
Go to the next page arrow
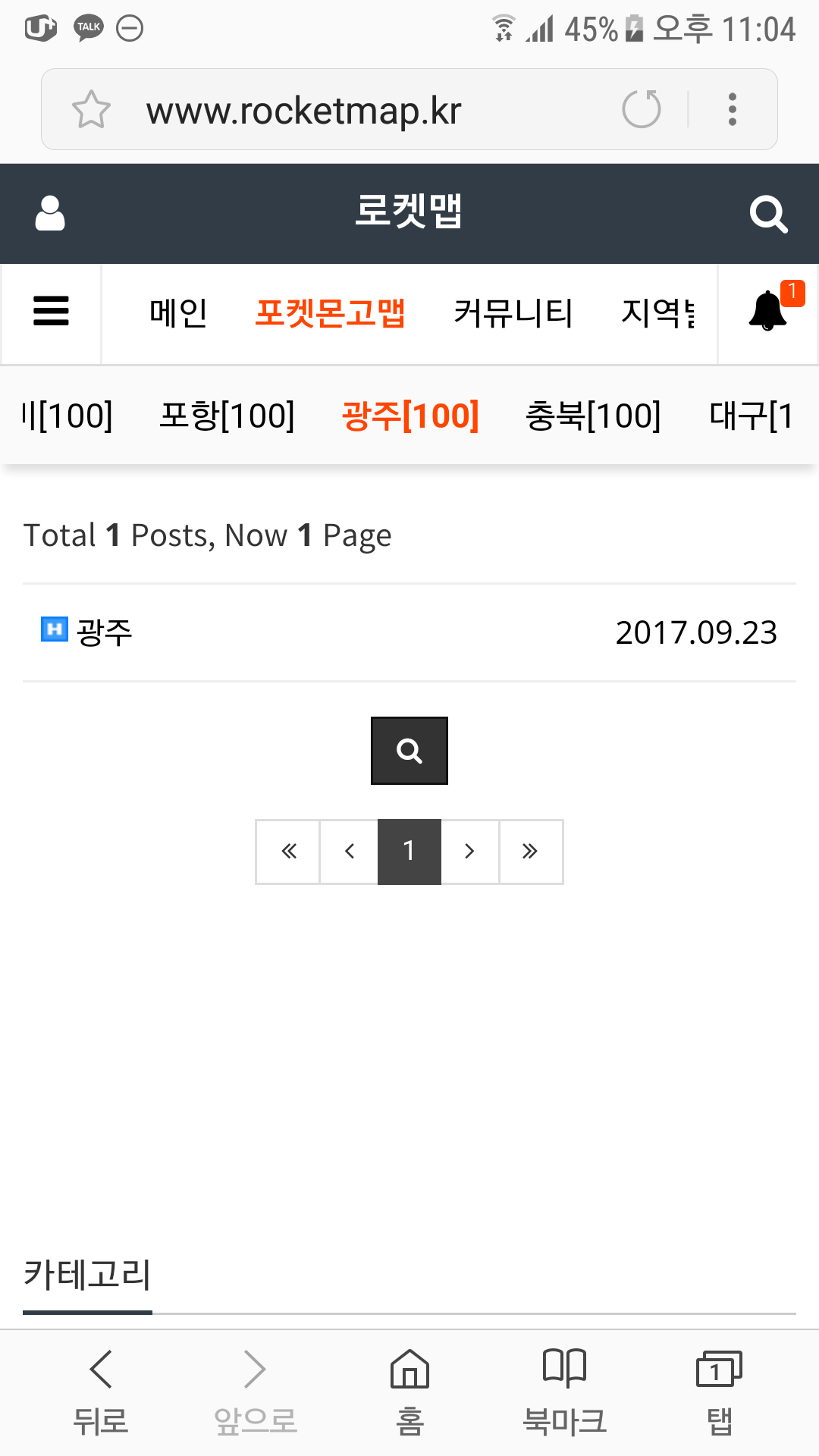469,852
